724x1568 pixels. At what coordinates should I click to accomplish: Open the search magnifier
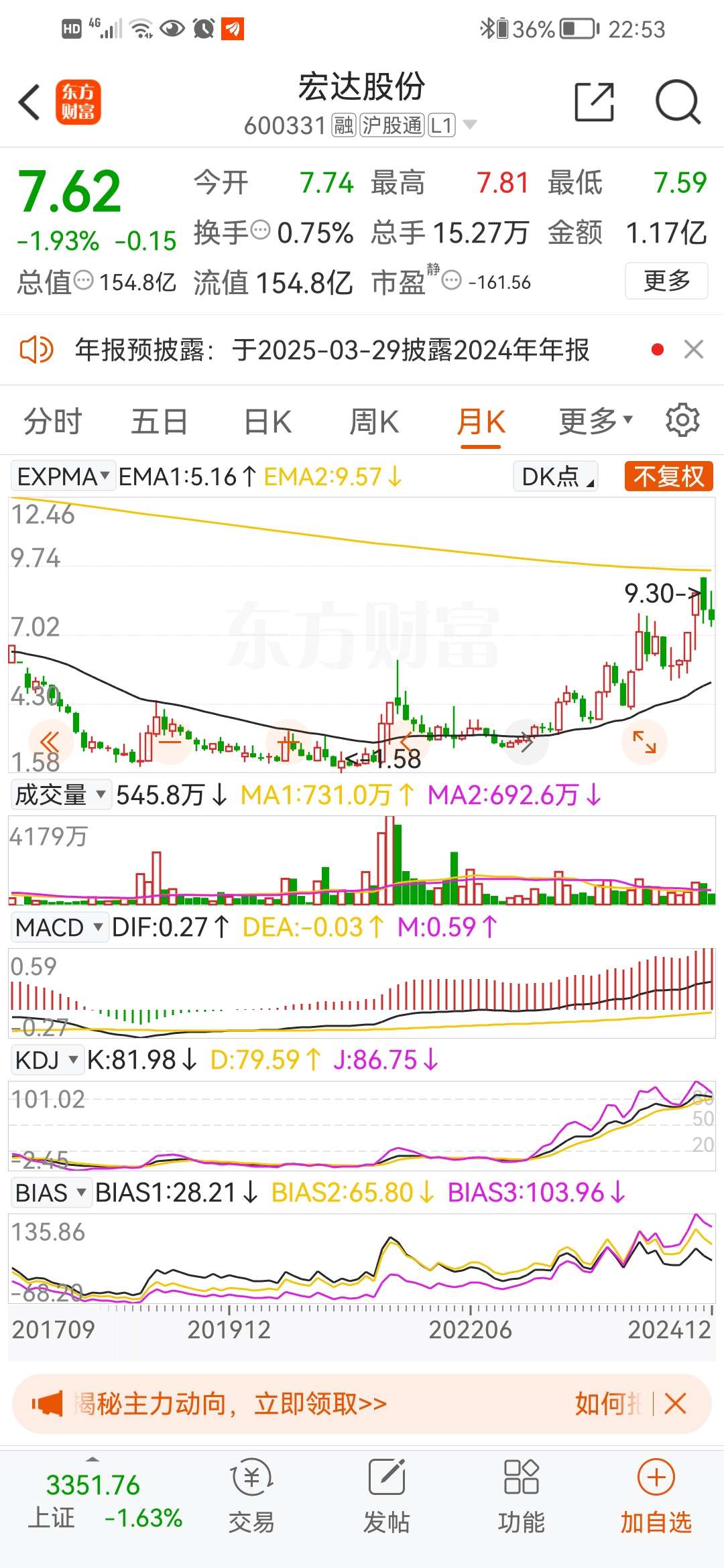(x=678, y=103)
